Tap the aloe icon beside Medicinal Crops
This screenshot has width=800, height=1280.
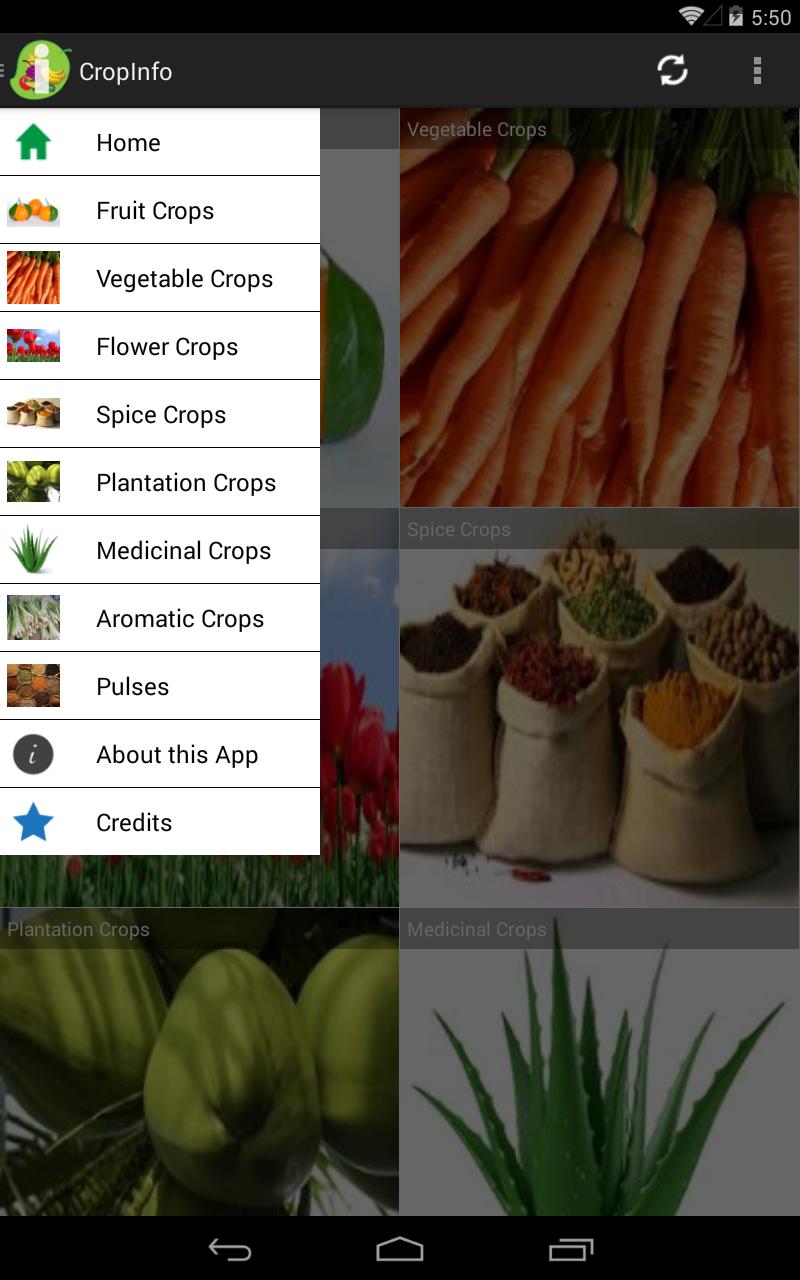tap(34, 550)
